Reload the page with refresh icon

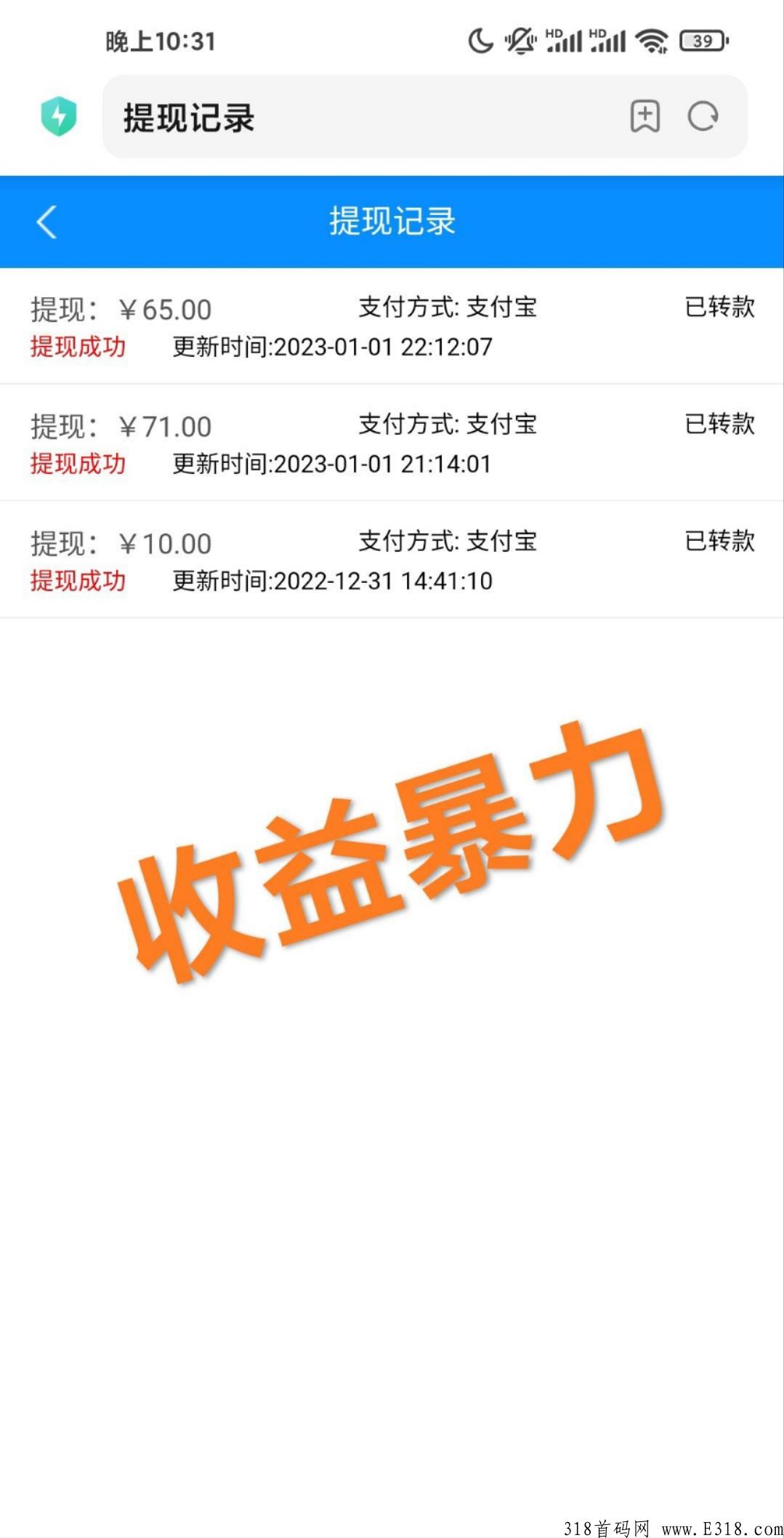tap(703, 116)
